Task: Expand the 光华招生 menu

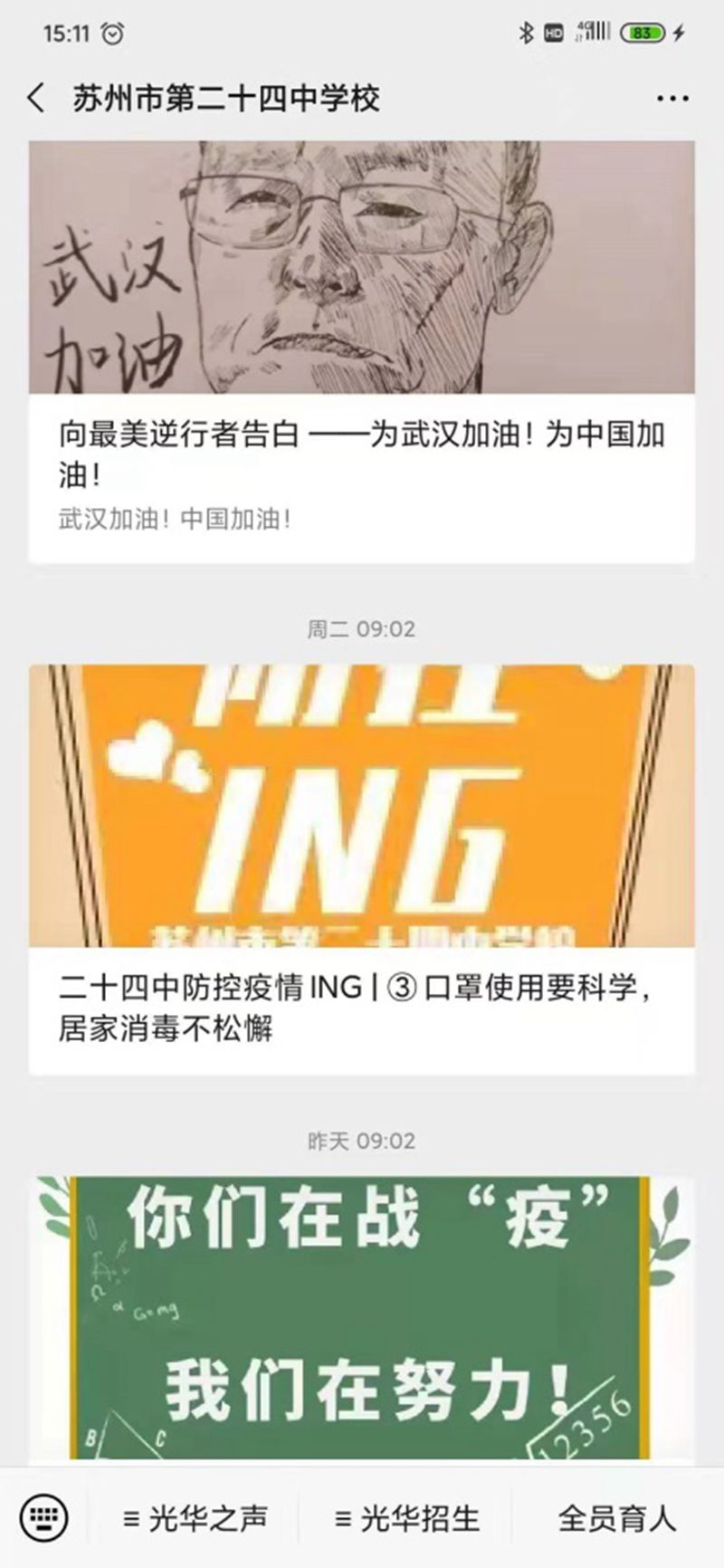Action: (x=406, y=1518)
